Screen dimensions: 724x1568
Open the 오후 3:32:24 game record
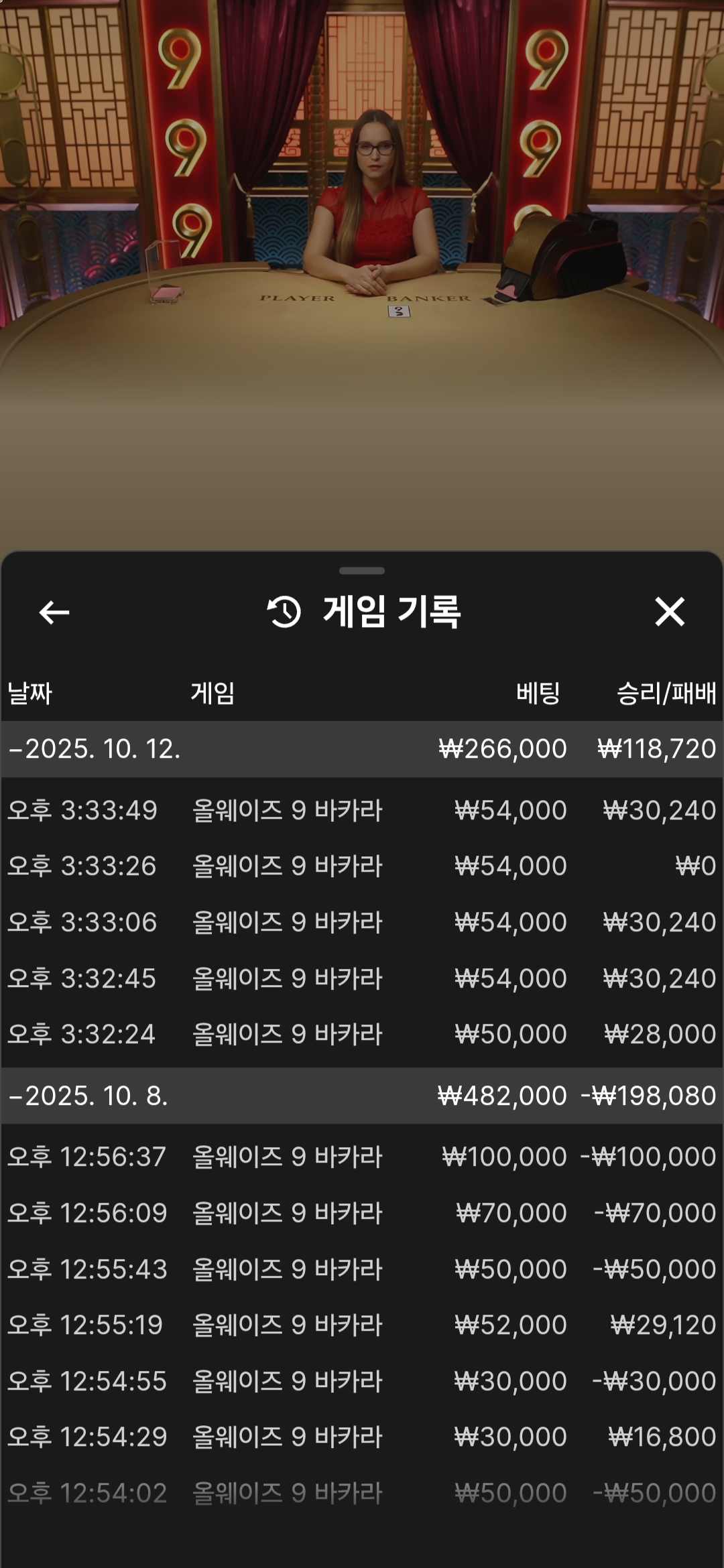point(362,1034)
